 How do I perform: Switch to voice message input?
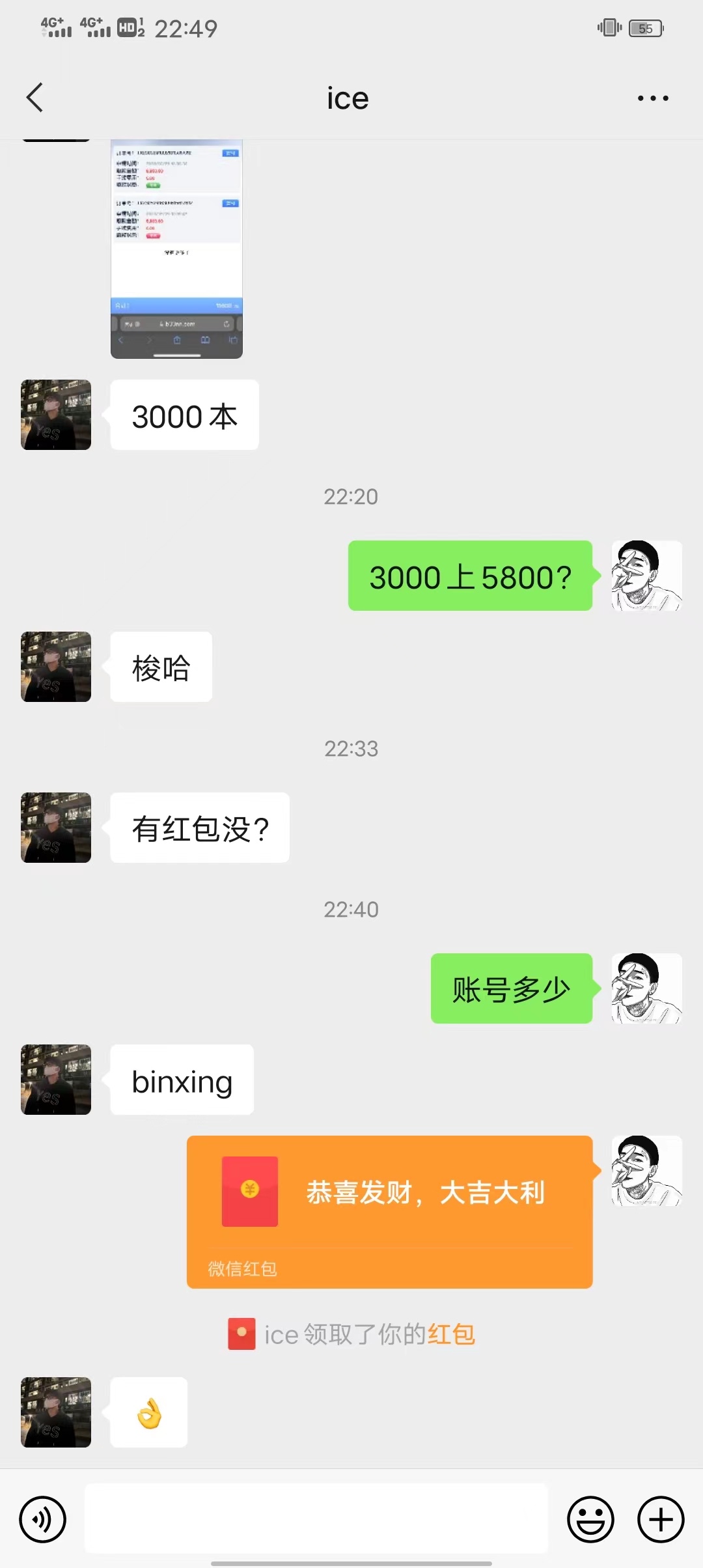click(43, 1519)
